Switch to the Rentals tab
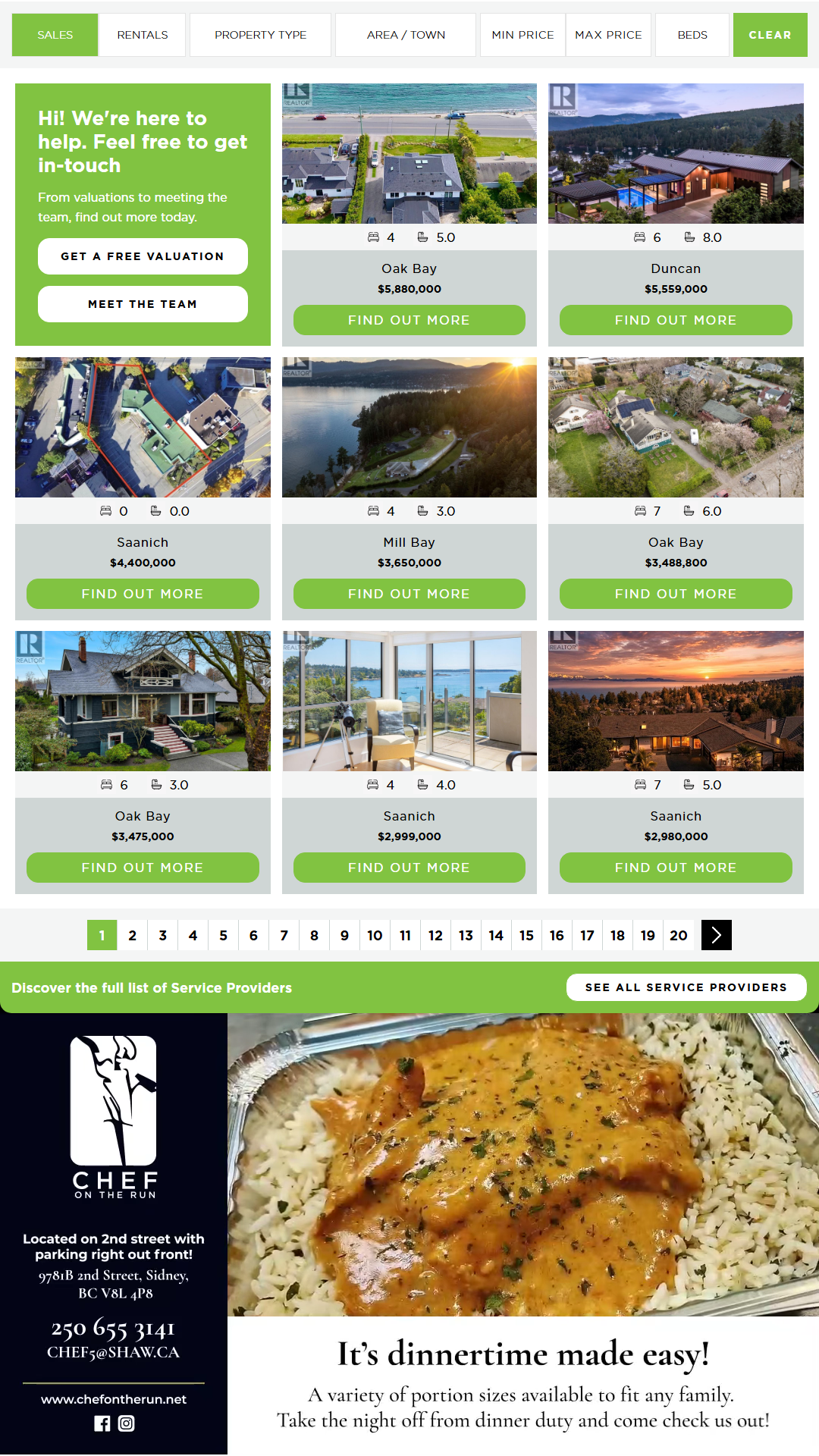Viewport: 819px width, 1456px height. 143,35
